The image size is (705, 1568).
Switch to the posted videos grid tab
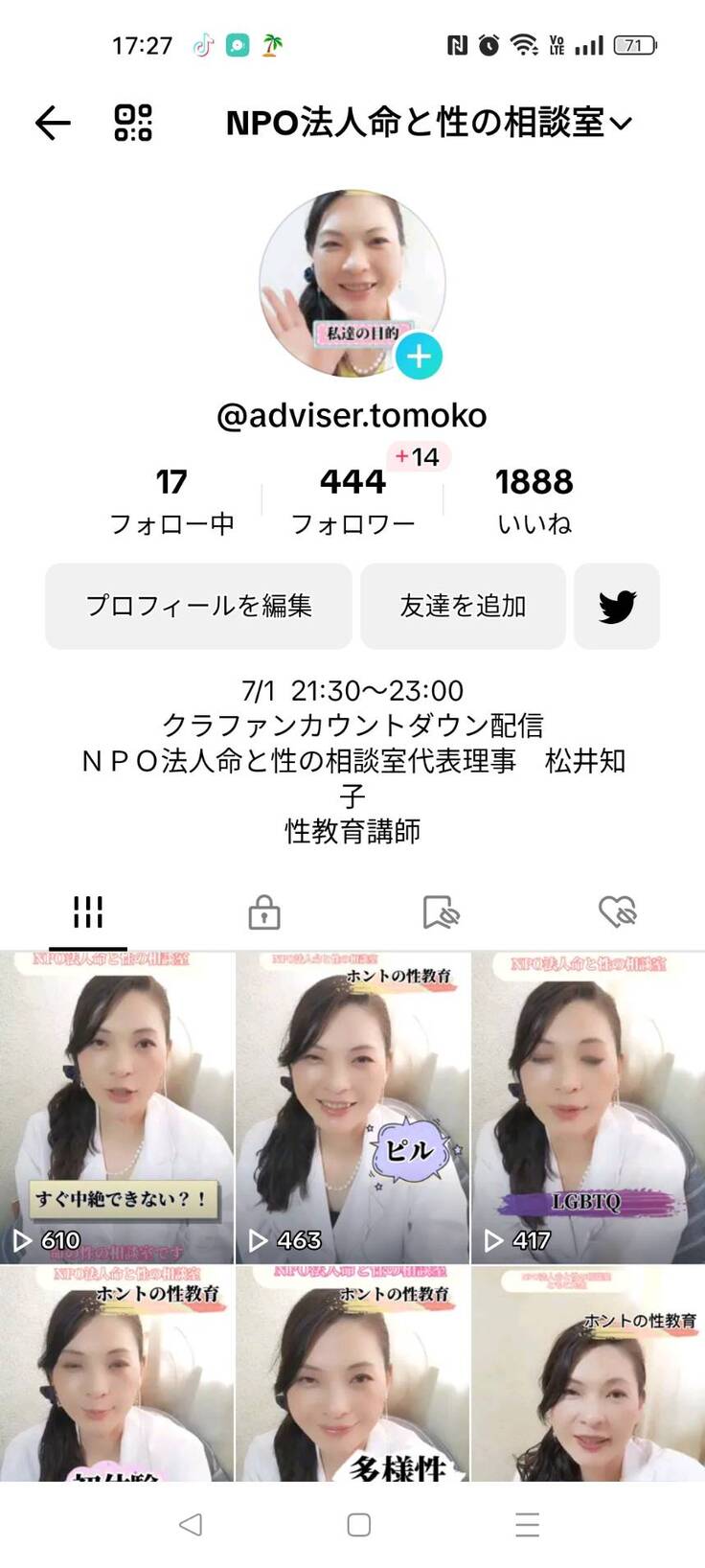click(88, 911)
